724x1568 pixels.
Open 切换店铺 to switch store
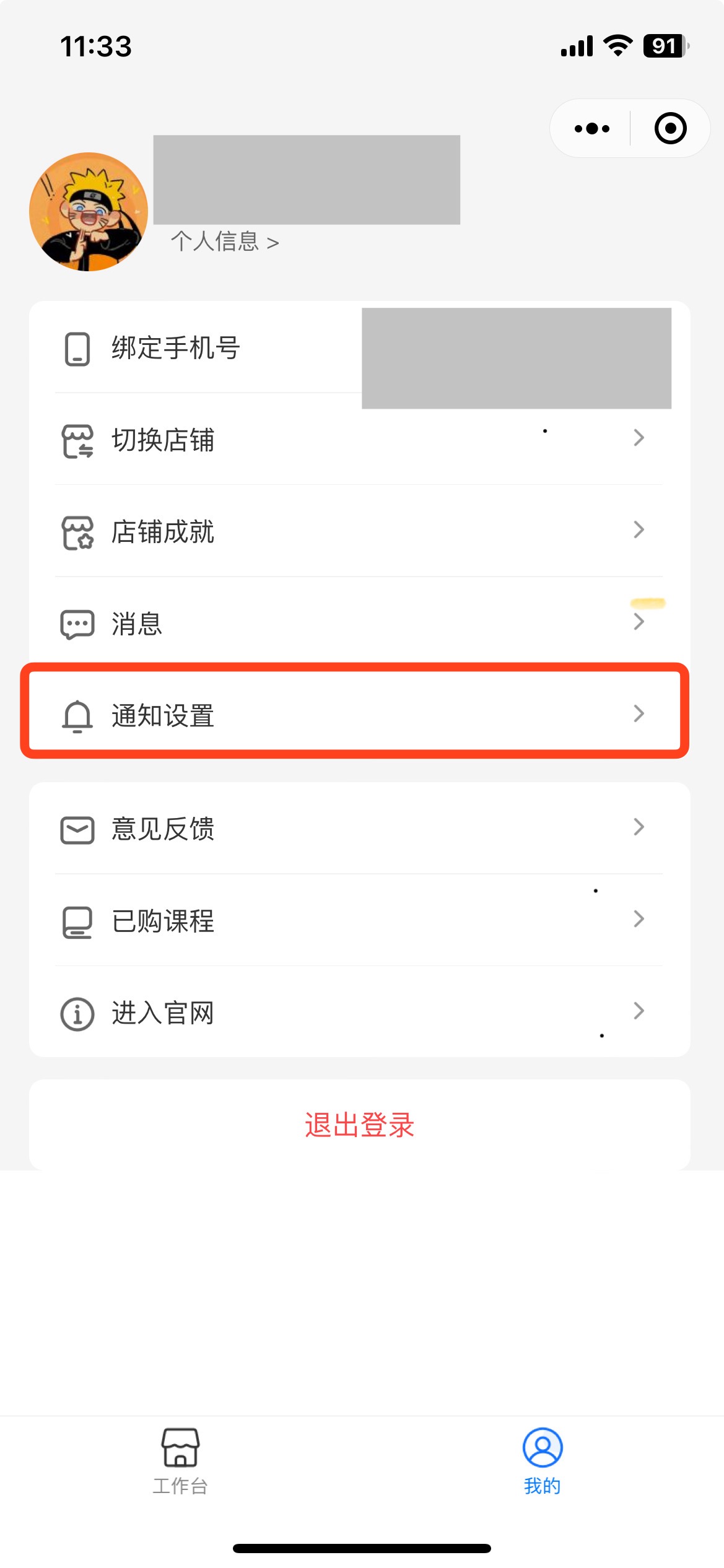click(360, 439)
